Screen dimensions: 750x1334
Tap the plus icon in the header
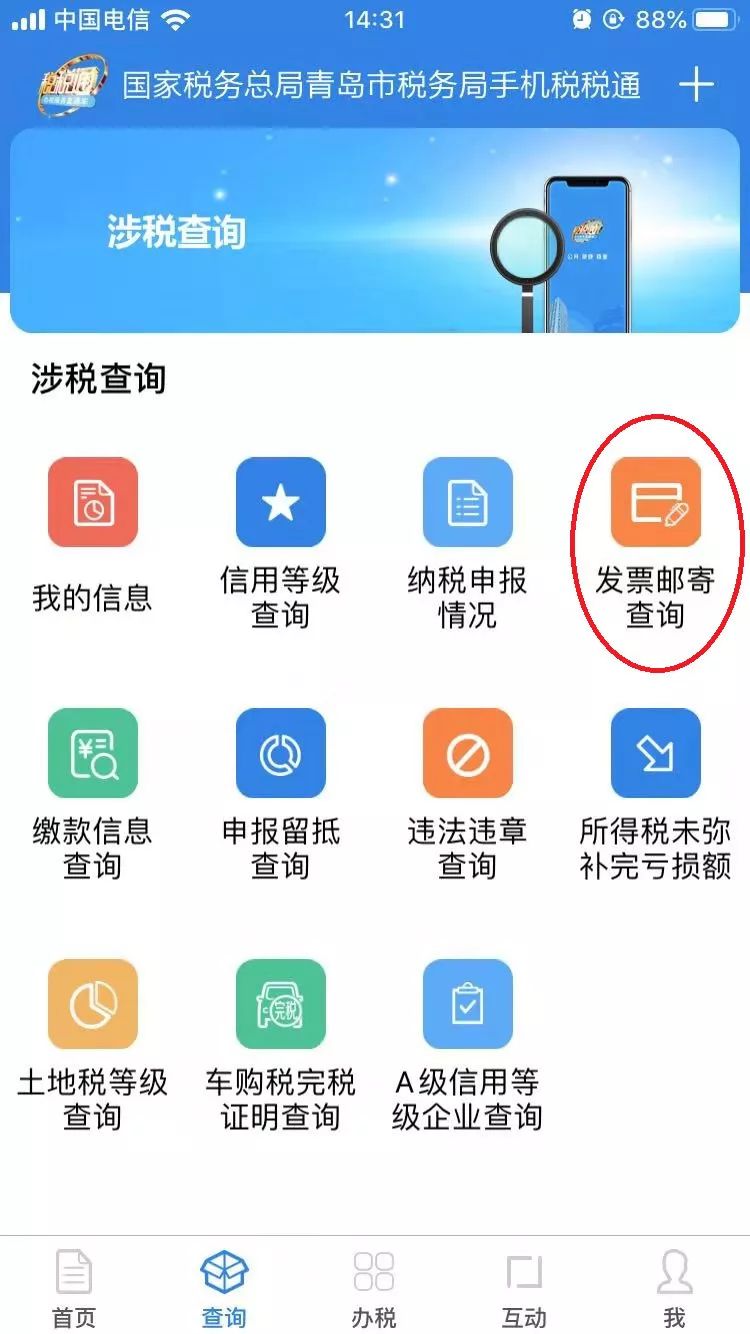696,85
